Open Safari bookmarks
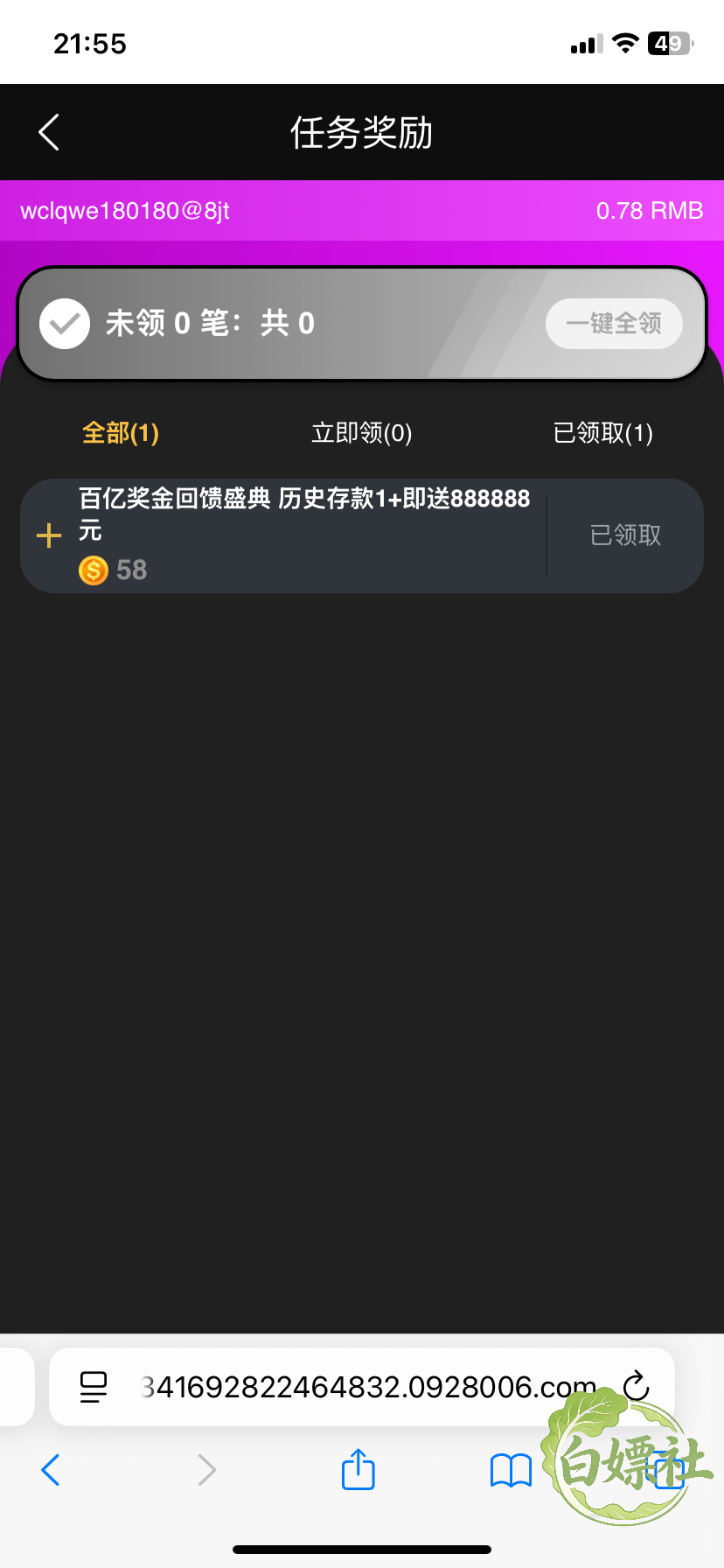This screenshot has height=1568, width=724. (512, 1471)
